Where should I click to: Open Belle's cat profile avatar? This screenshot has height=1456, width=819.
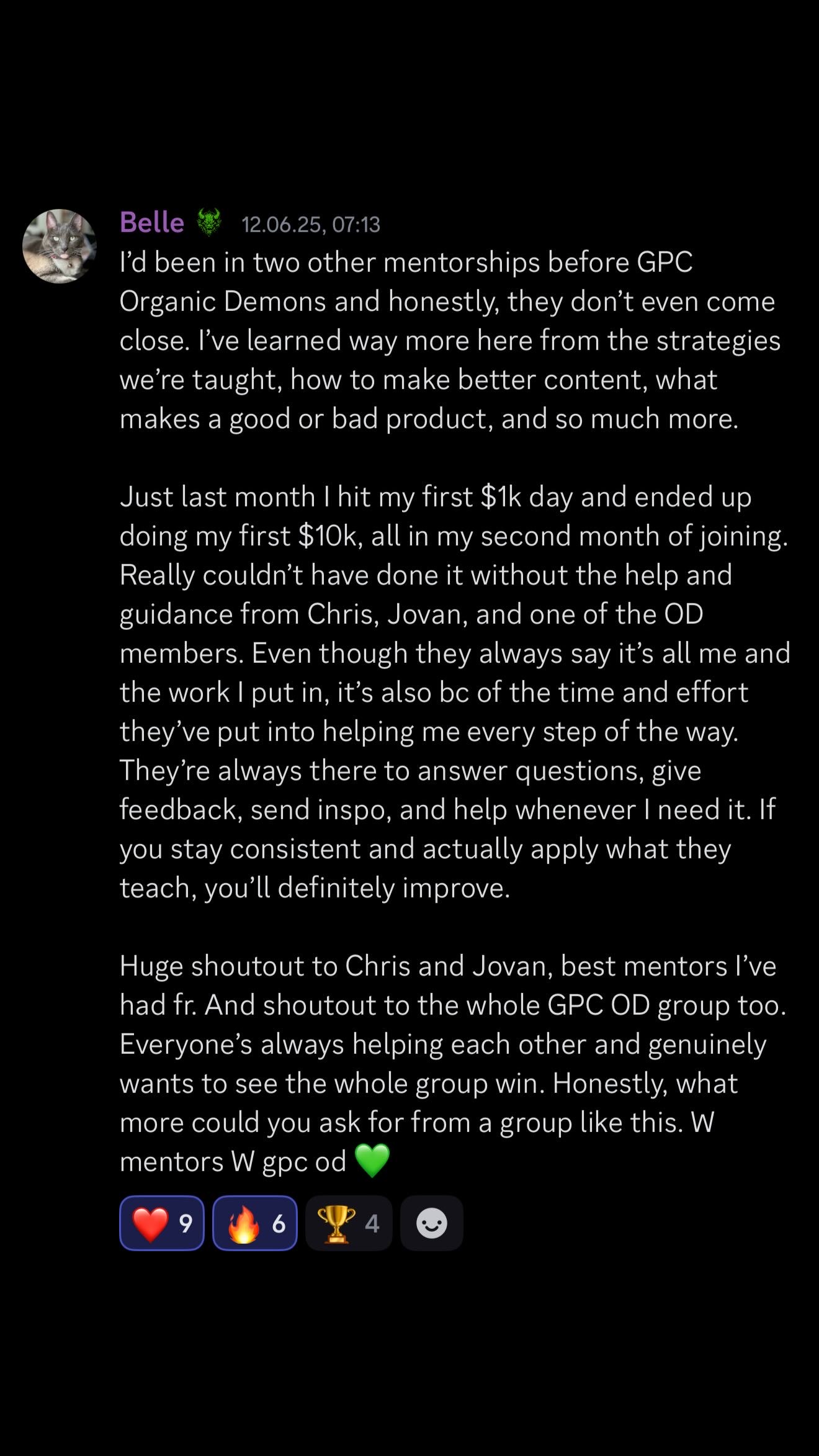click(x=60, y=246)
